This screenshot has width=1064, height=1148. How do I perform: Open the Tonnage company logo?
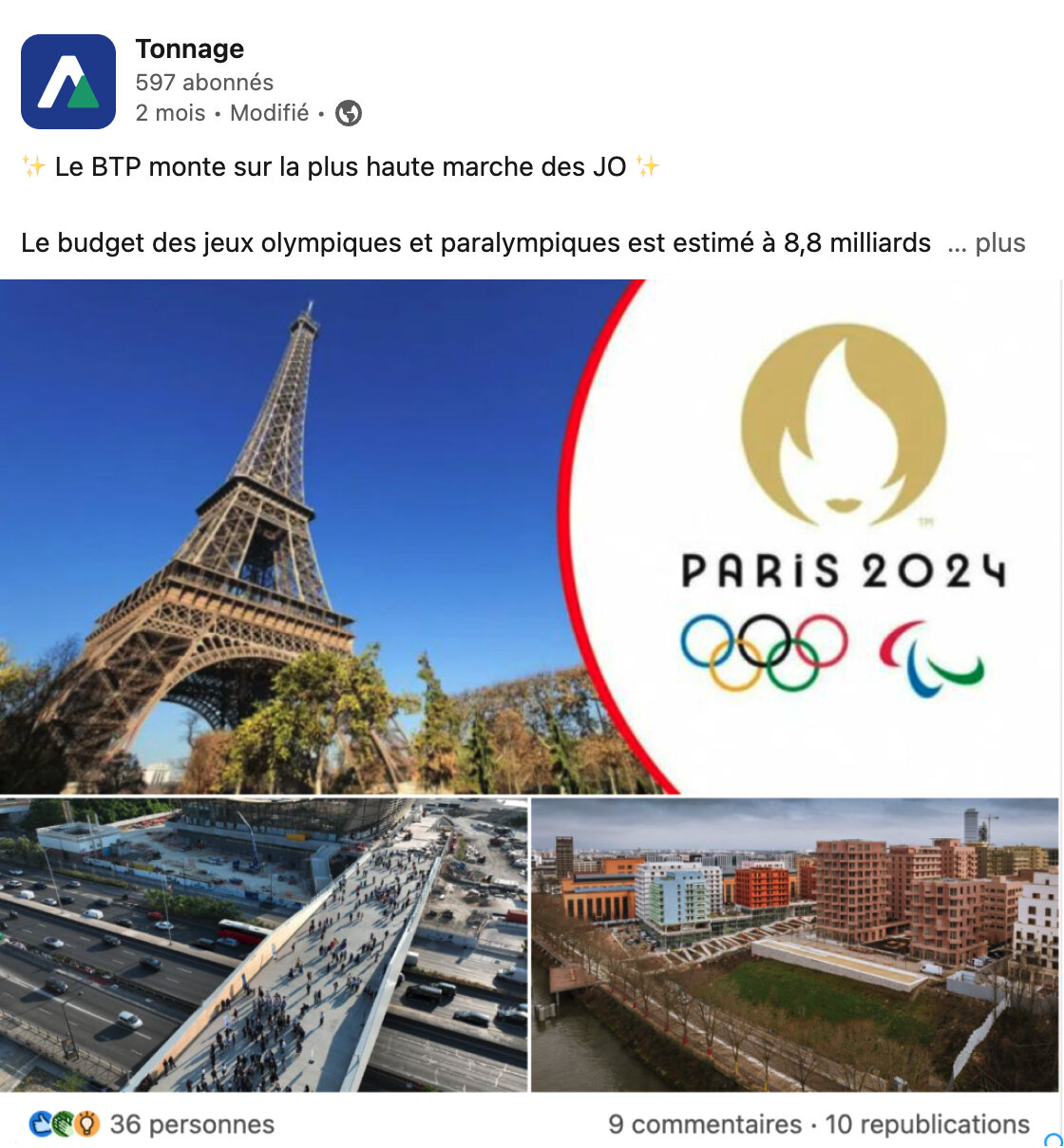pos(68,82)
